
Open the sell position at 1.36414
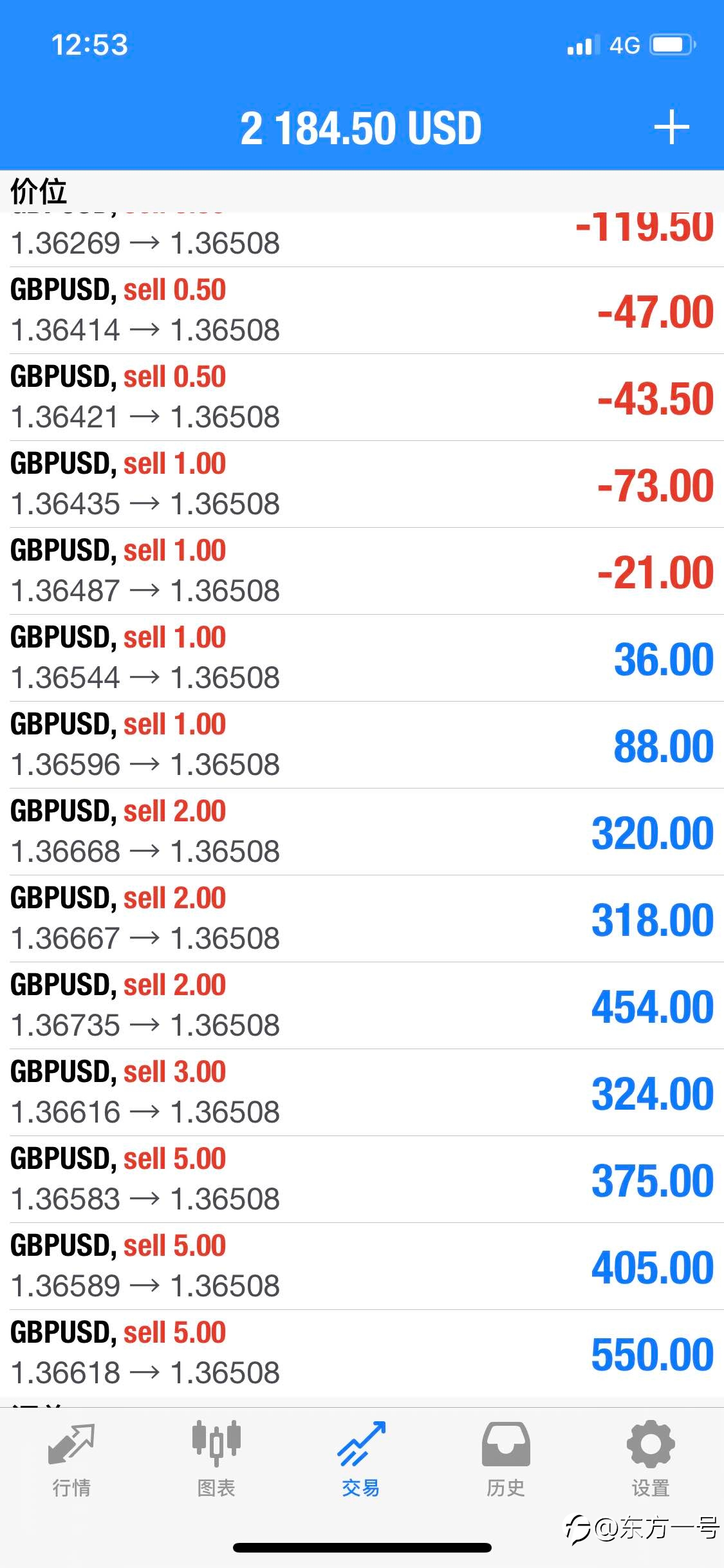pos(362,310)
